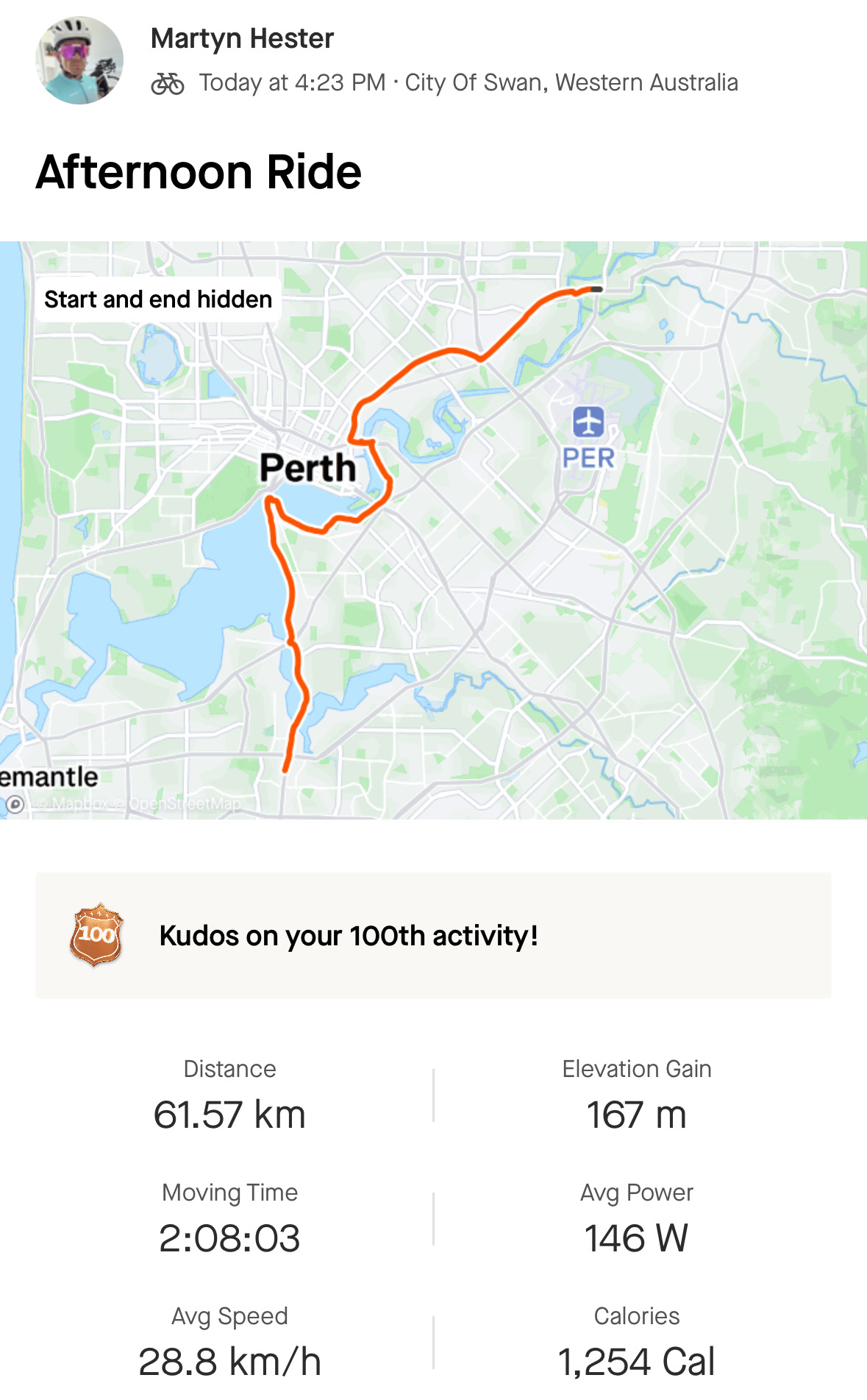Tap the Martyn Hester athlete name
867x1400 pixels.
coord(242,38)
